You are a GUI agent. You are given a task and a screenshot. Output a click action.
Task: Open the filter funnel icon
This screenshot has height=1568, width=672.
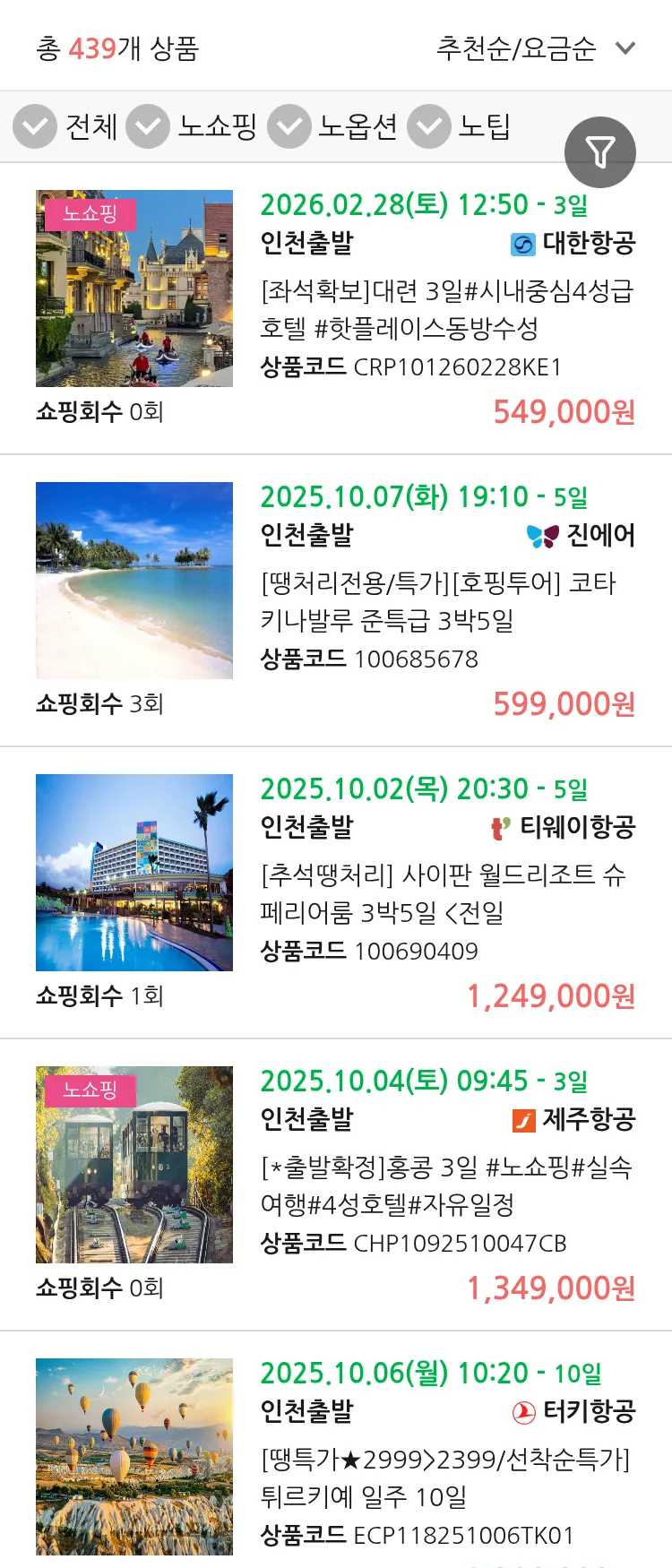[x=599, y=151]
